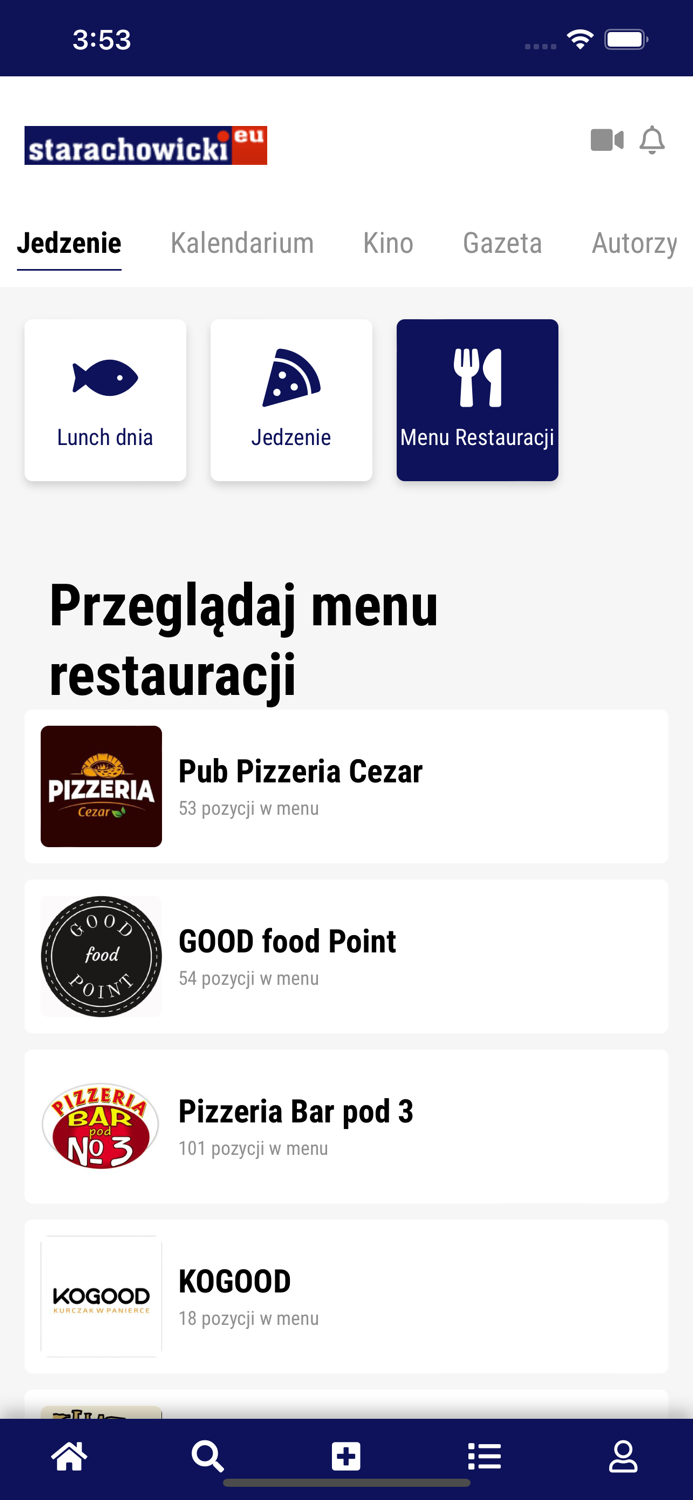Browse the KOGOOD menu
The height and width of the screenshot is (1500, 693).
pos(346,1296)
